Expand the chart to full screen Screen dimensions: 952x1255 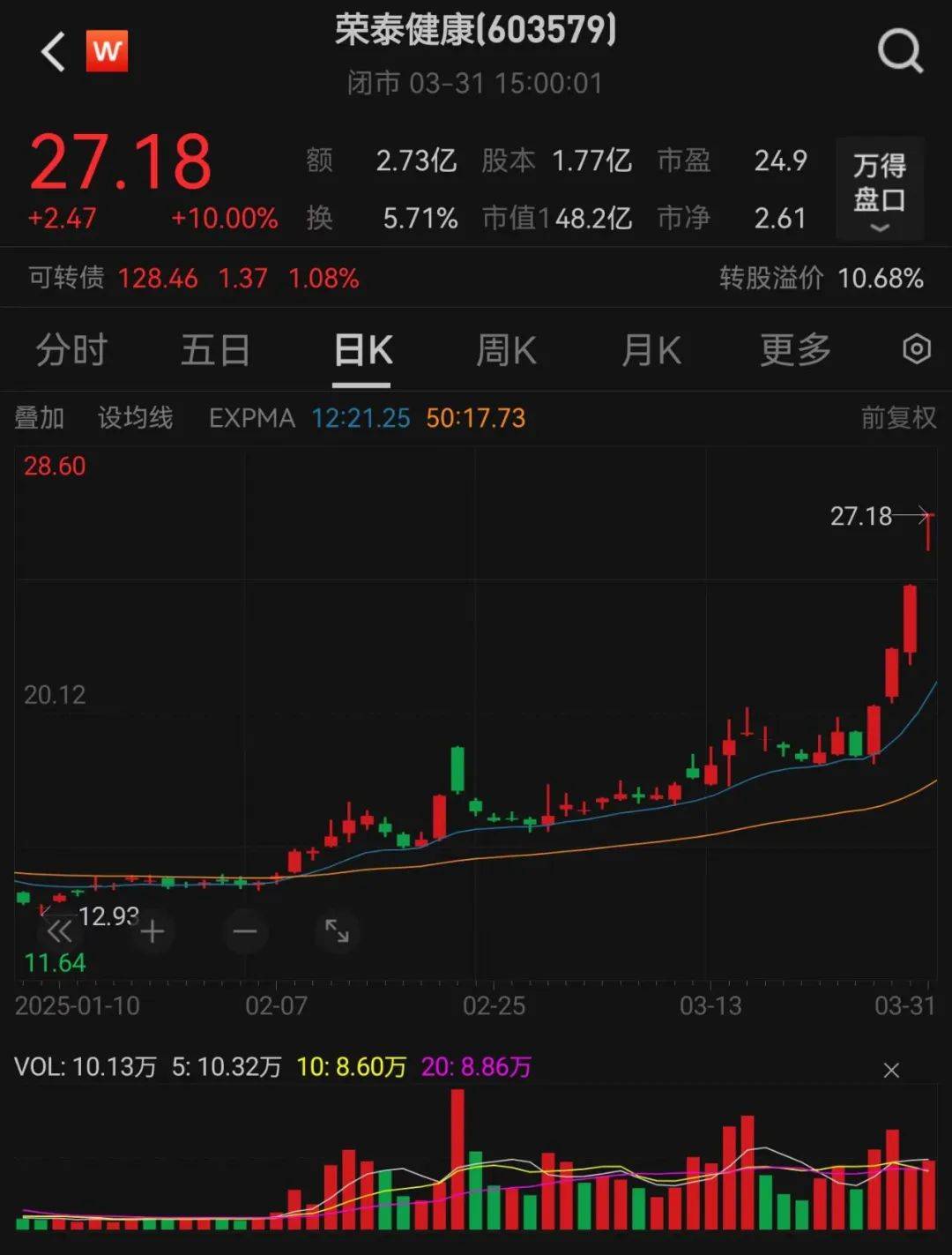pyautogui.click(x=337, y=930)
